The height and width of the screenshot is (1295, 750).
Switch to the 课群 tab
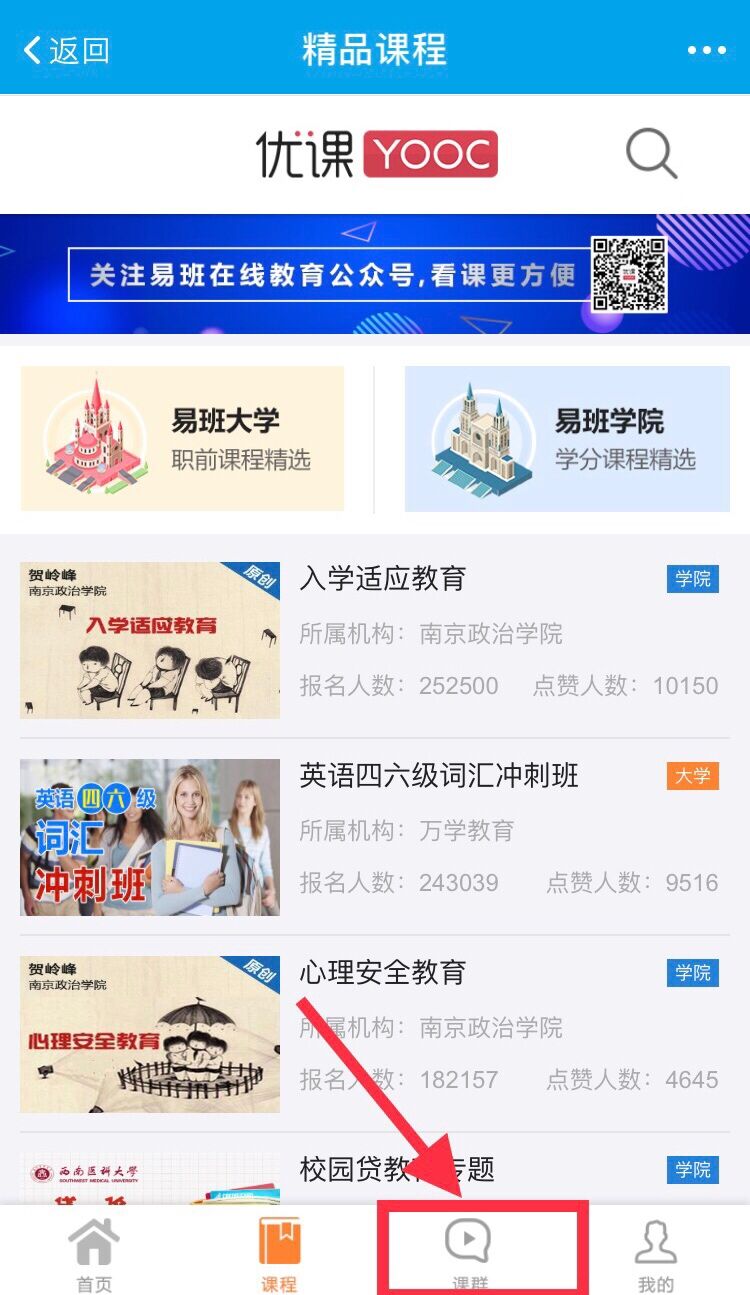click(x=468, y=1252)
